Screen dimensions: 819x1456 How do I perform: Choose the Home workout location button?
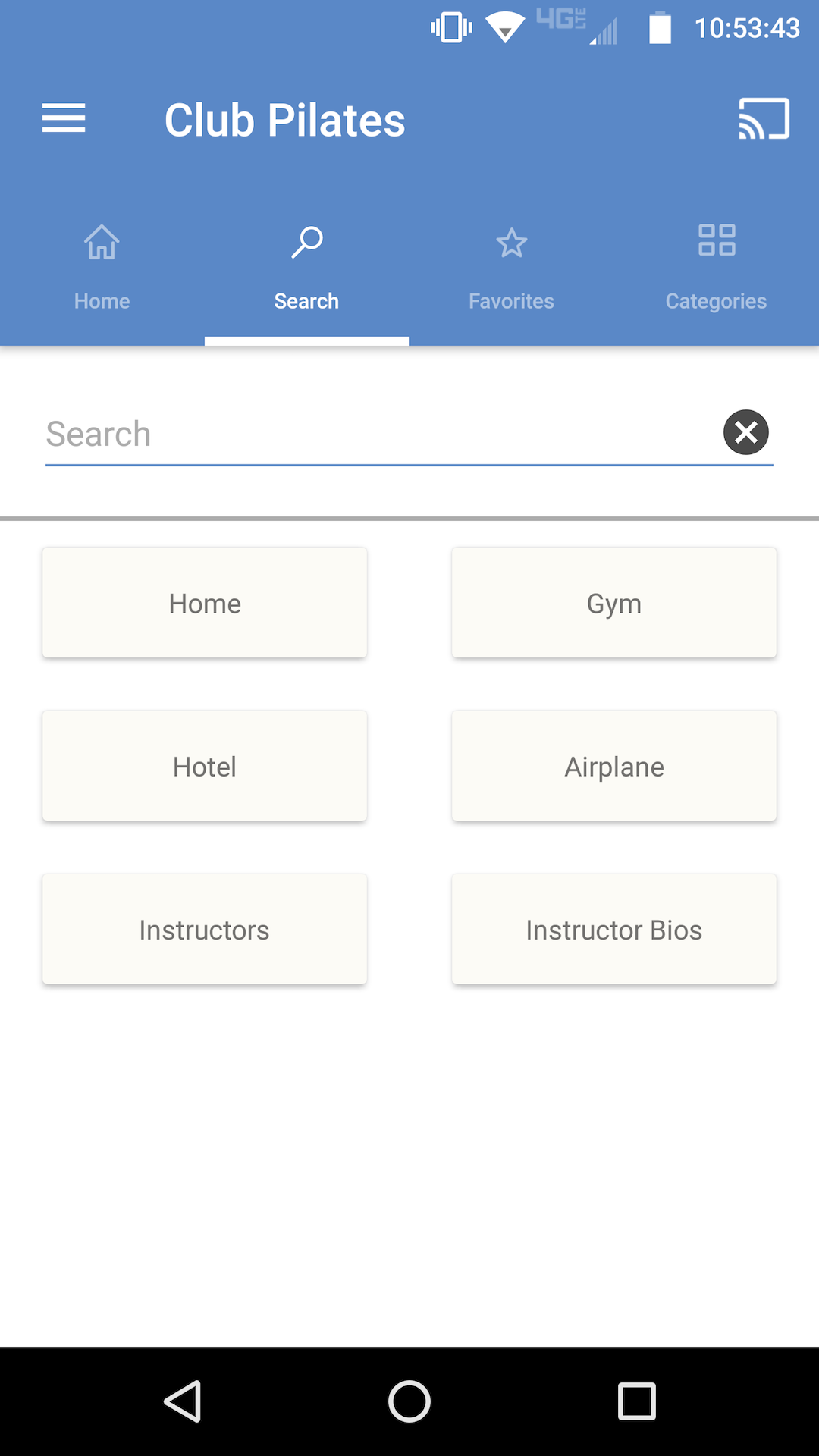[x=205, y=603]
